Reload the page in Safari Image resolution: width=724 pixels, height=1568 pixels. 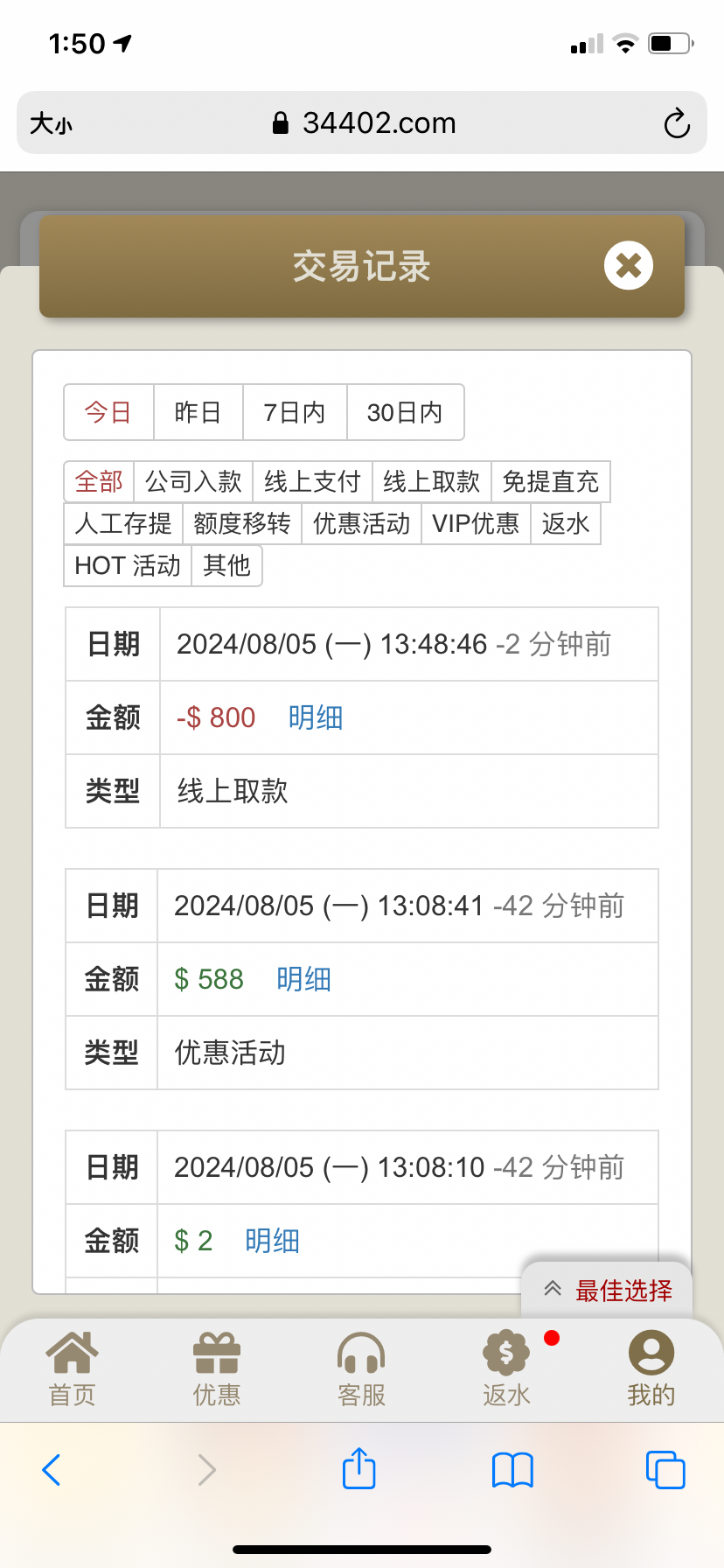677,123
